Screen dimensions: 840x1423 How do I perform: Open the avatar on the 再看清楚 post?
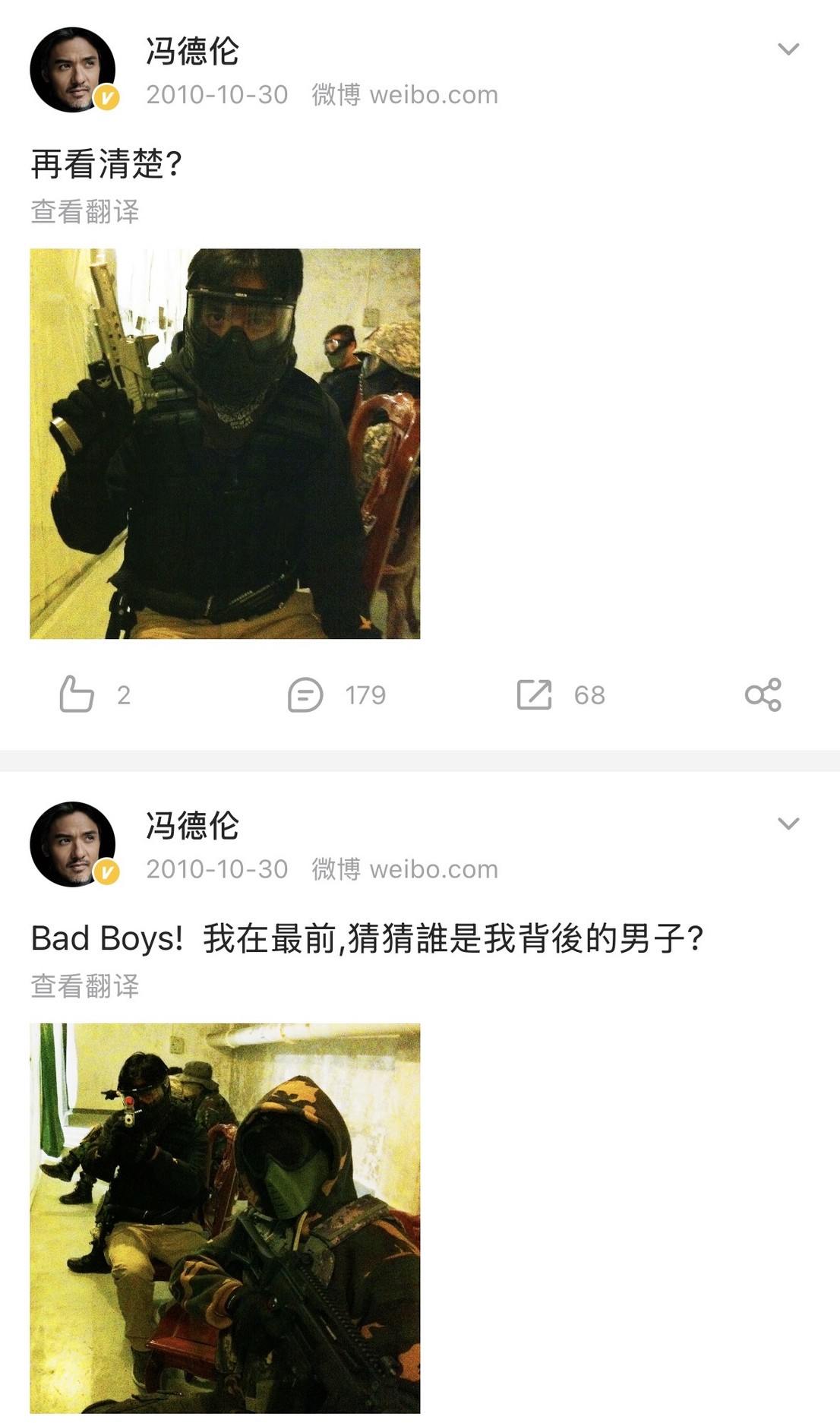click(73, 70)
